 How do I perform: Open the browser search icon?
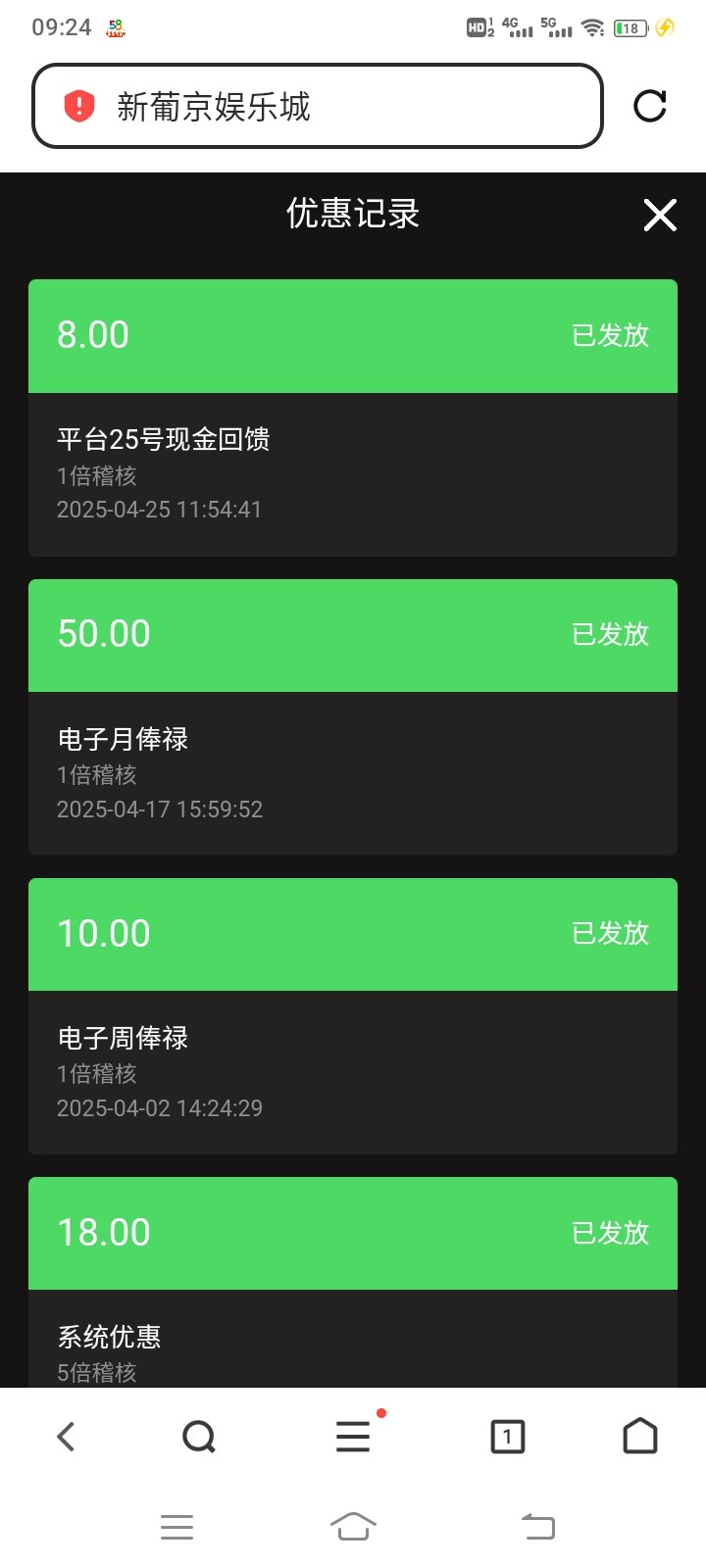(199, 1437)
